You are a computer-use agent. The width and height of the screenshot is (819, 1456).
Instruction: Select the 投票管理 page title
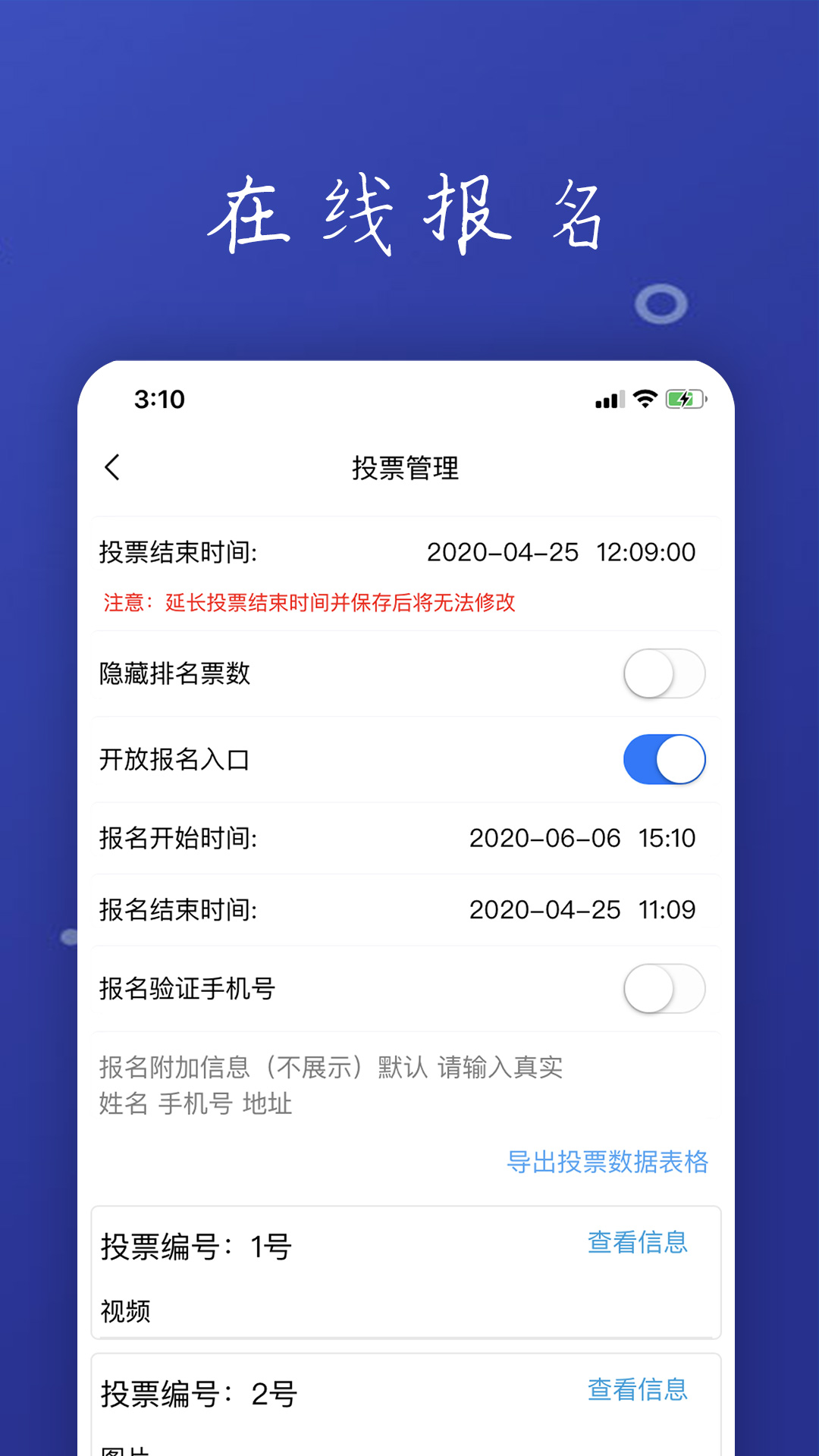(404, 468)
